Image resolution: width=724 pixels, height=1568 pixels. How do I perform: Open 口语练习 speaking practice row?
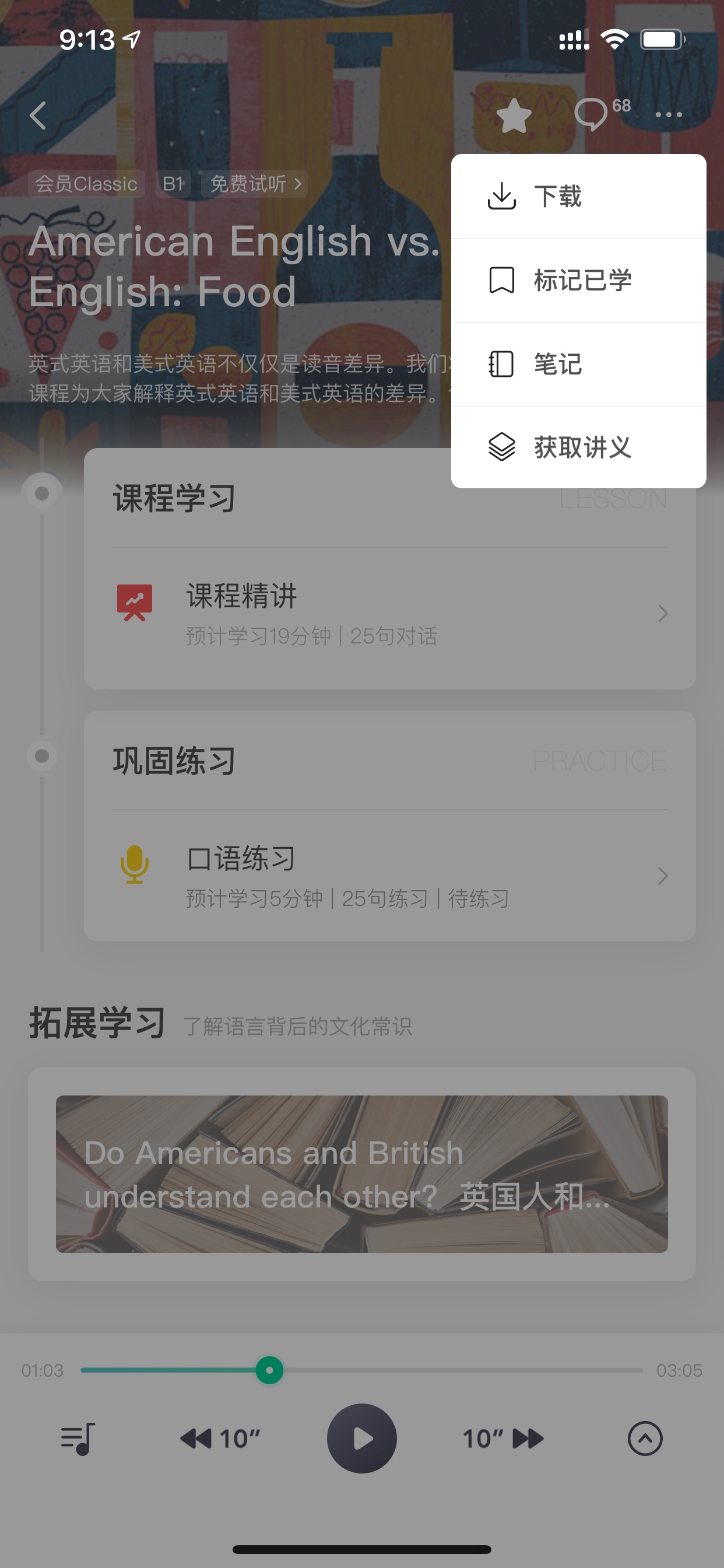[389, 876]
